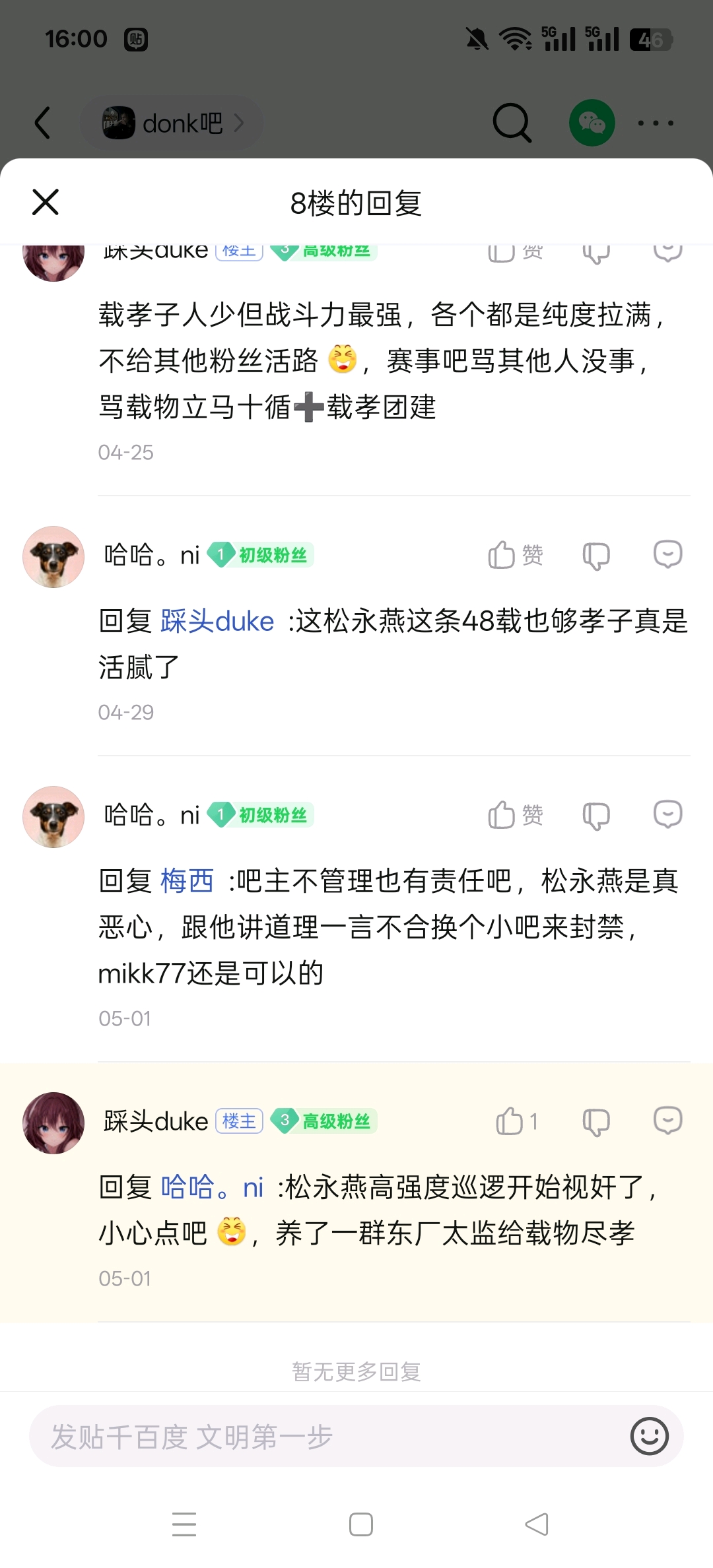
Task: Tap the system back button
Action: (x=537, y=1524)
